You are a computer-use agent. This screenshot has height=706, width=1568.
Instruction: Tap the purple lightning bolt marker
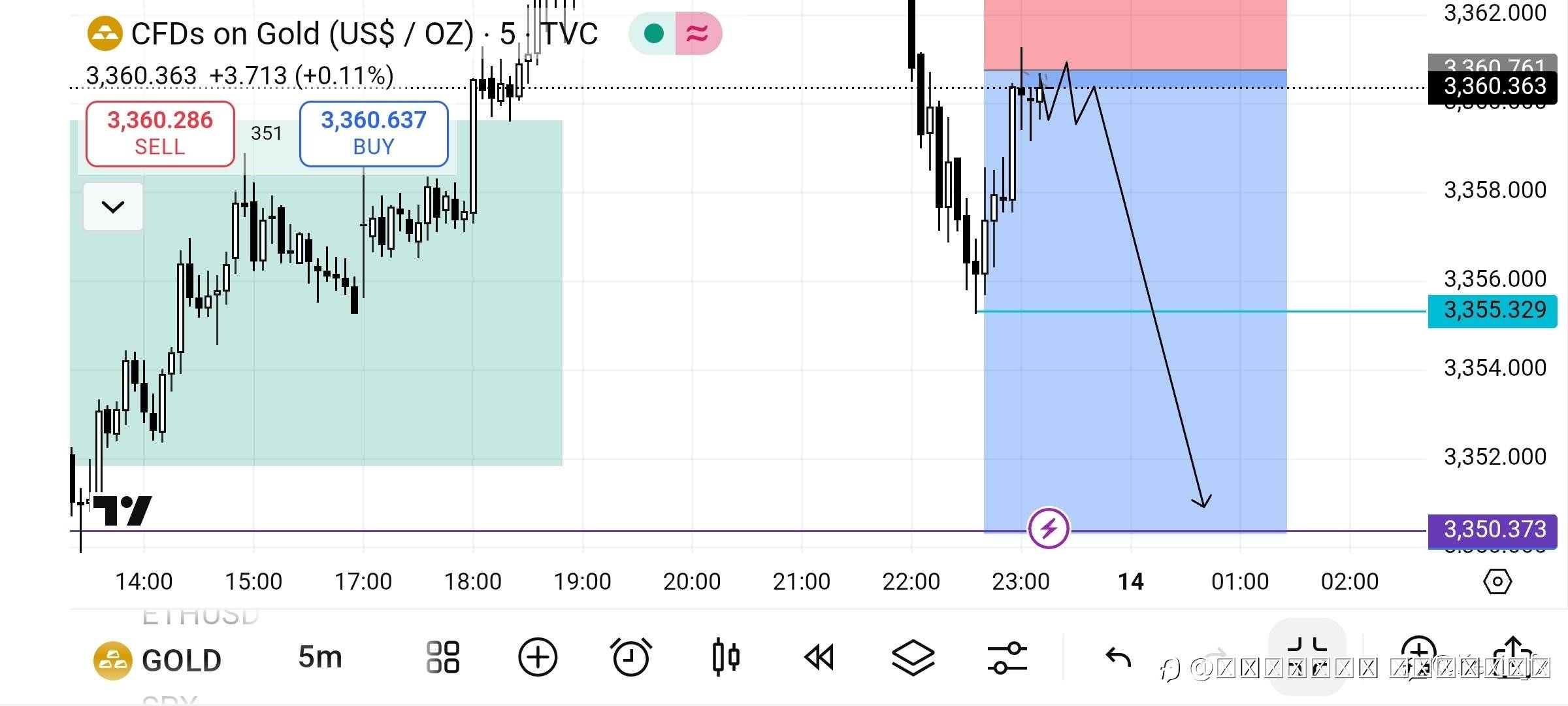click(x=1049, y=528)
